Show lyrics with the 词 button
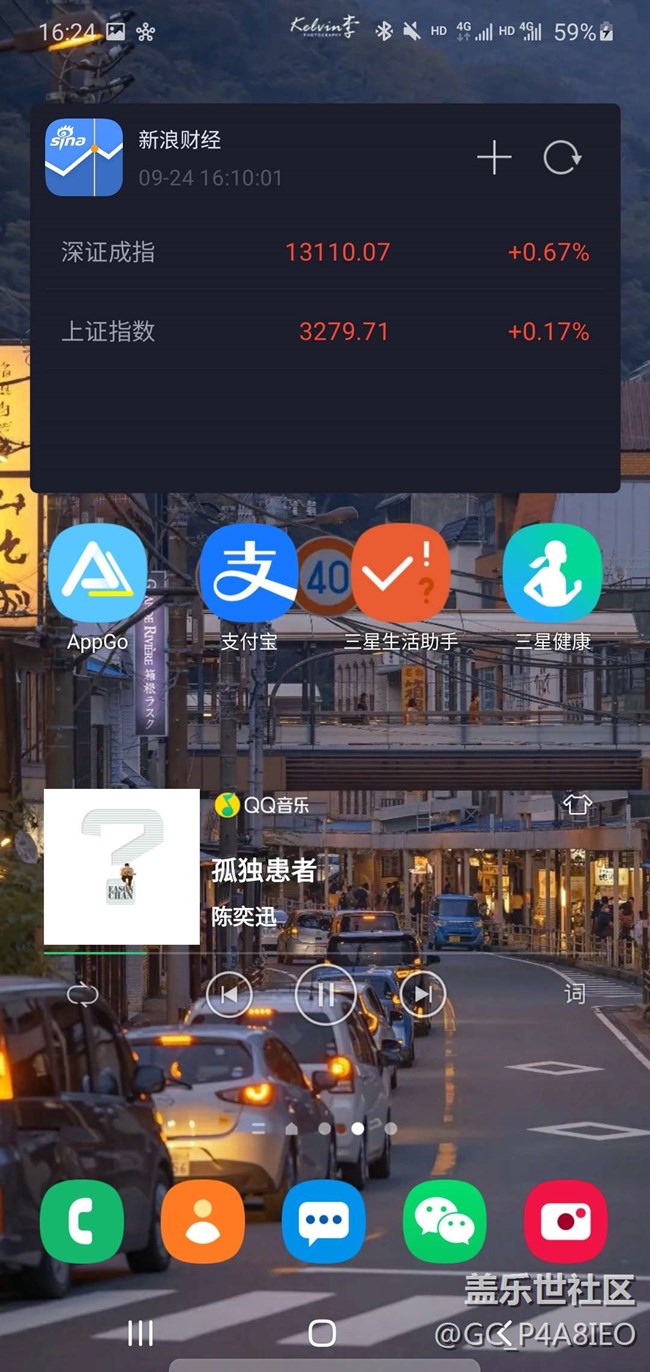The width and height of the screenshot is (650, 1372). point(575,994)
